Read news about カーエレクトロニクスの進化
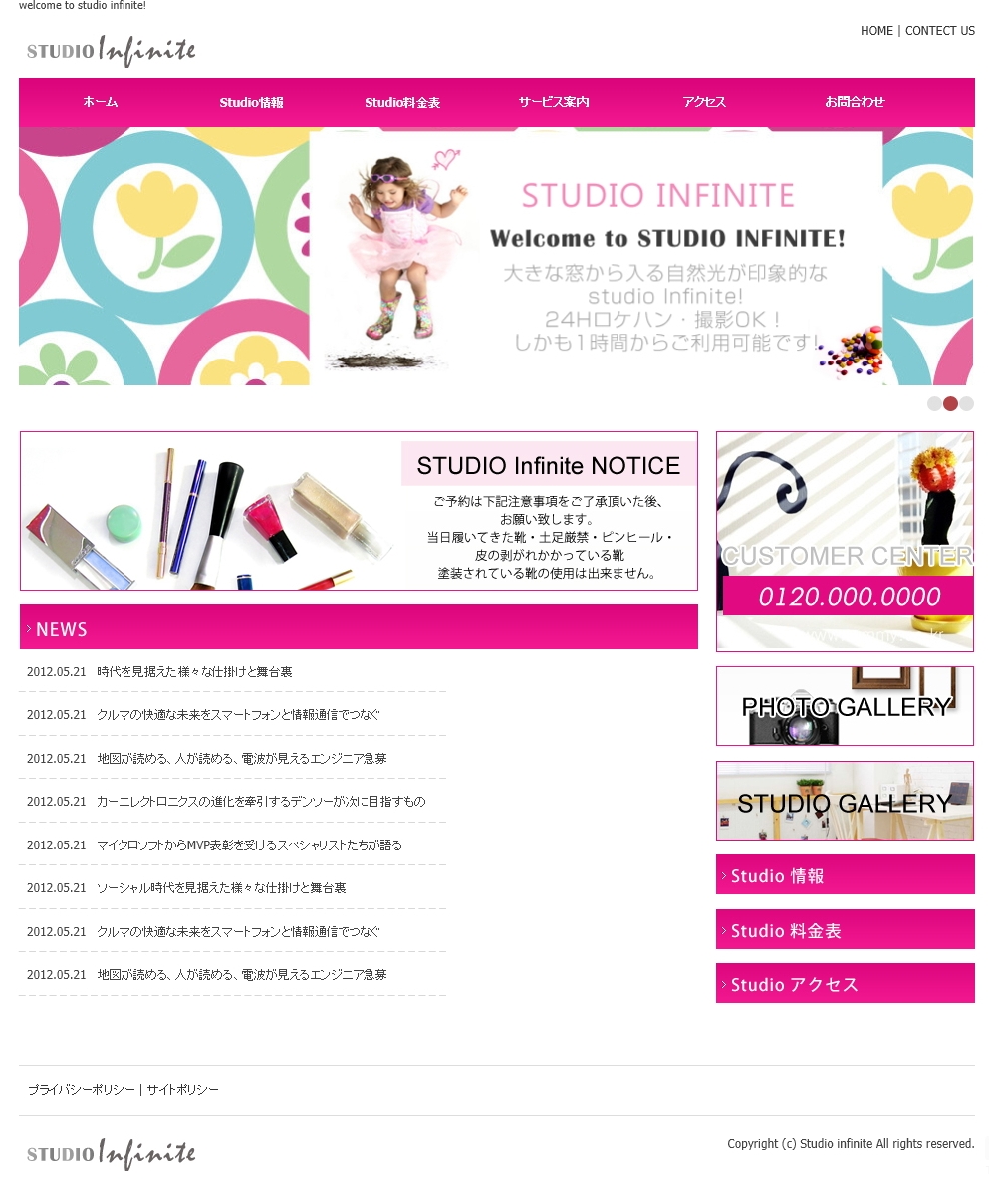This screenshot has width=989, height=1204. tap(261, 802)
